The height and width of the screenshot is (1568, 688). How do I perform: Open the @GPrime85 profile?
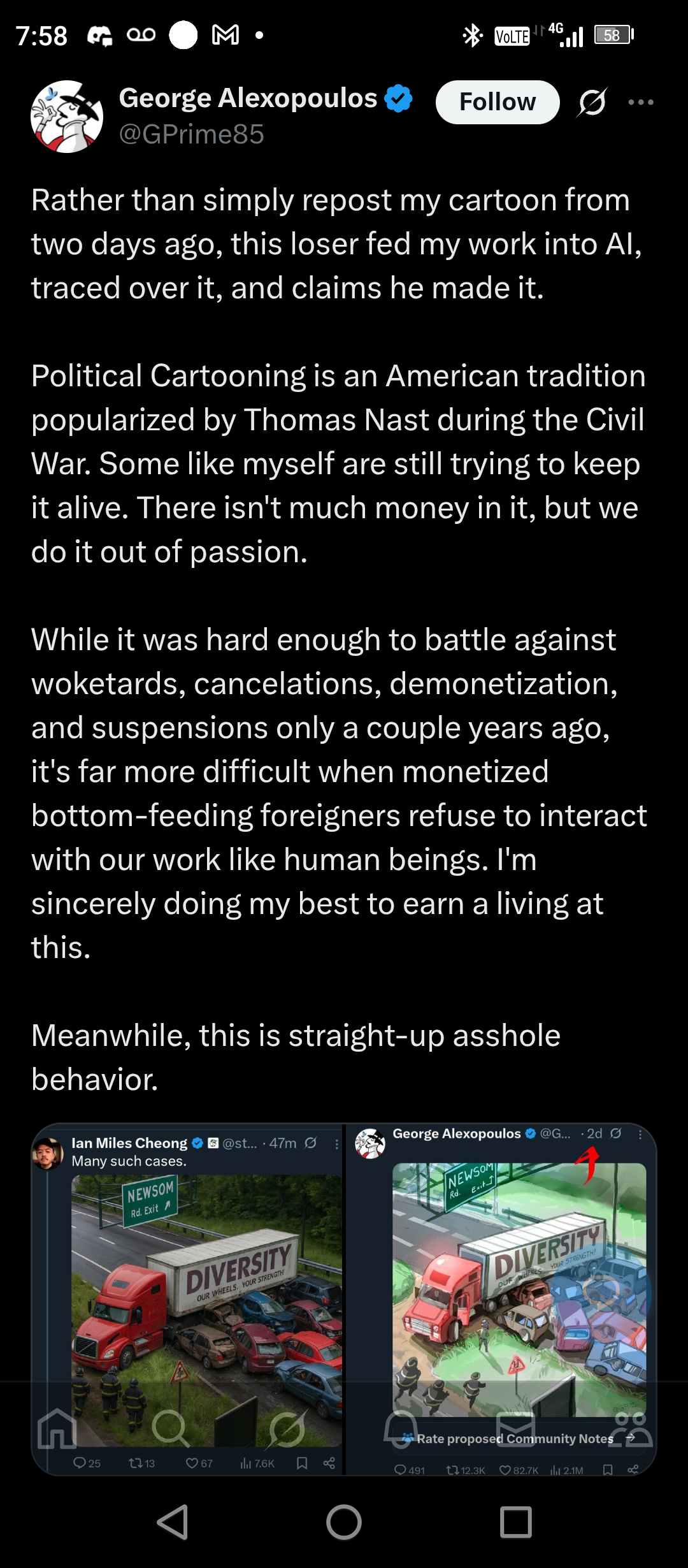pos(192,134)
